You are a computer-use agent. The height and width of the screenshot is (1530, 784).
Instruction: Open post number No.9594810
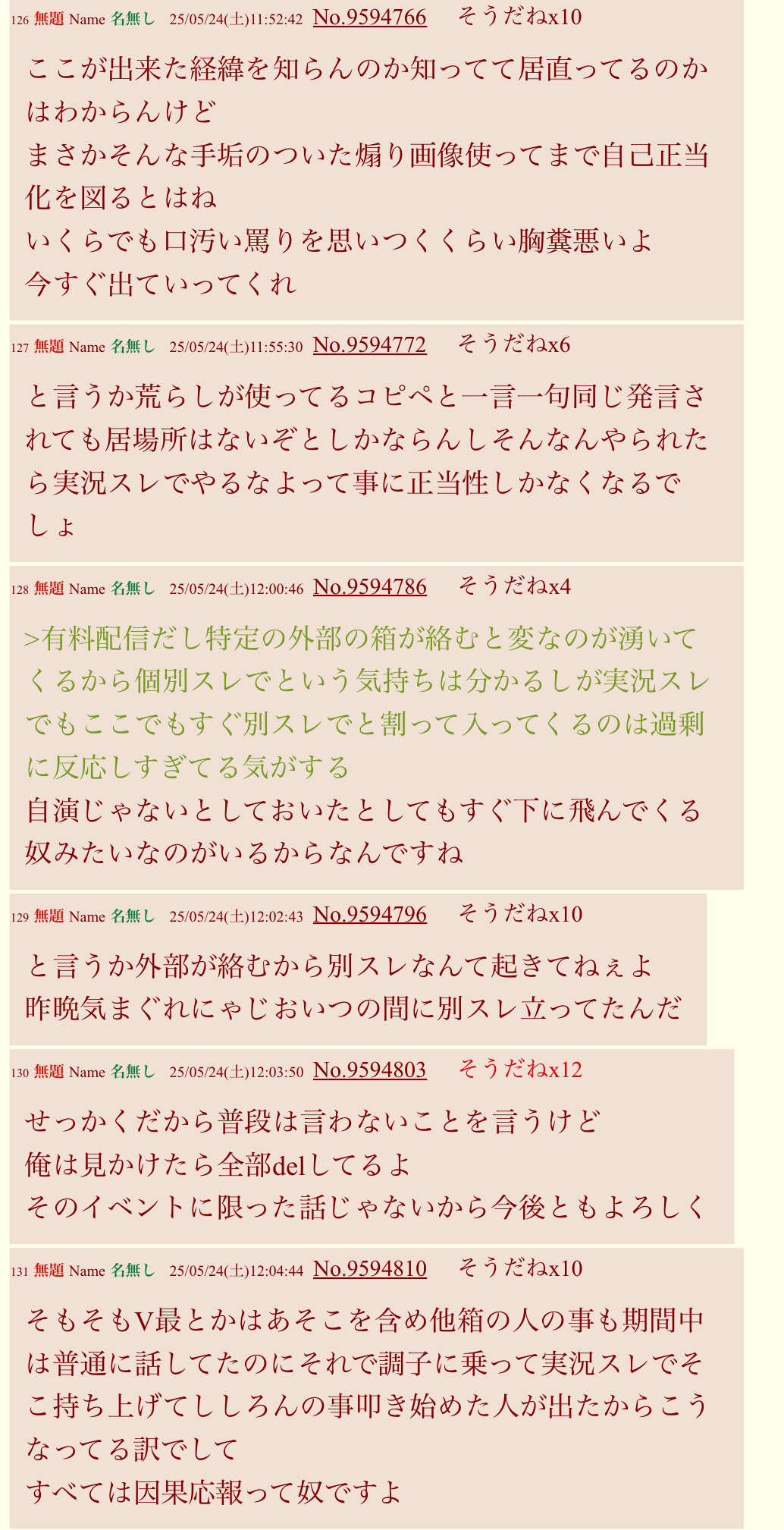click(370, 1269)
